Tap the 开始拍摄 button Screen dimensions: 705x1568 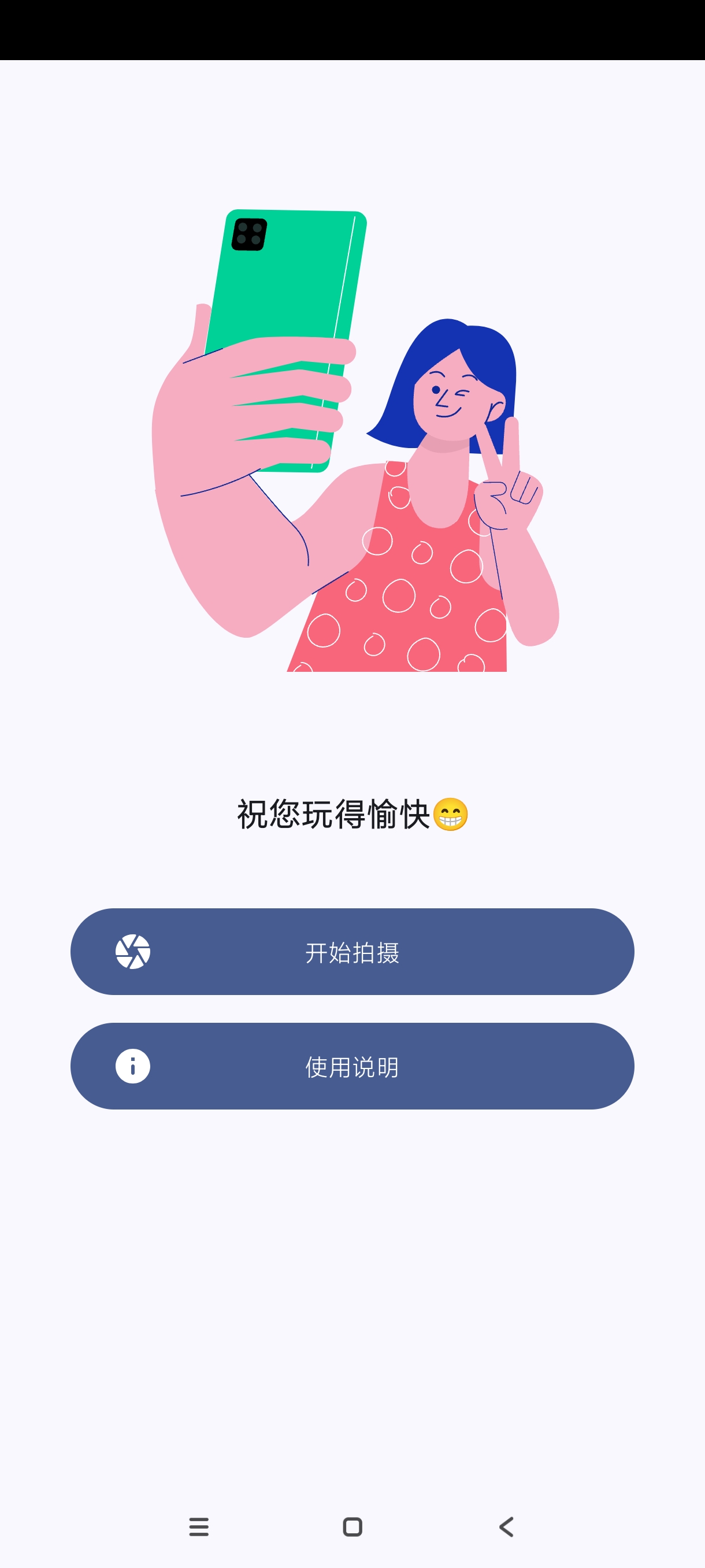point(352,952)
